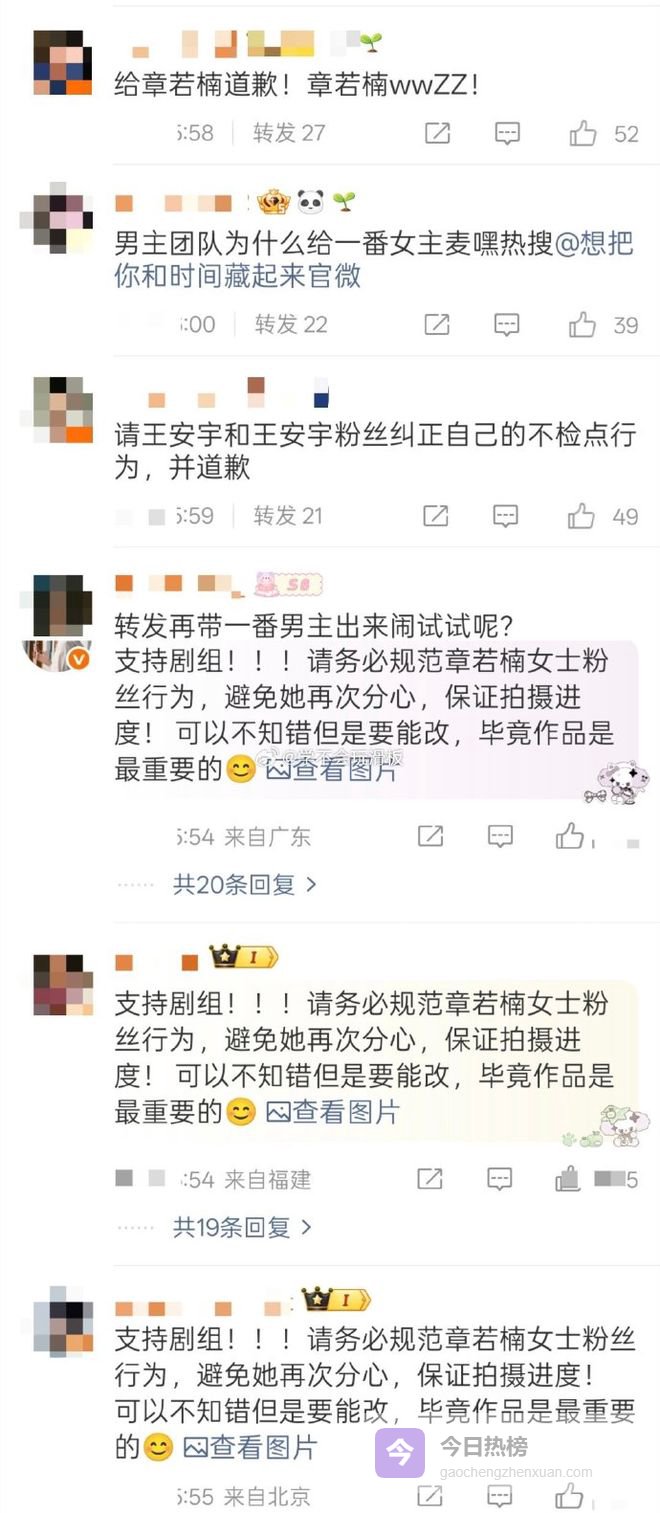Screen dimensions: 660x1513
Task: Reply to the 男主团队 comment
Action: click(507, 324)
